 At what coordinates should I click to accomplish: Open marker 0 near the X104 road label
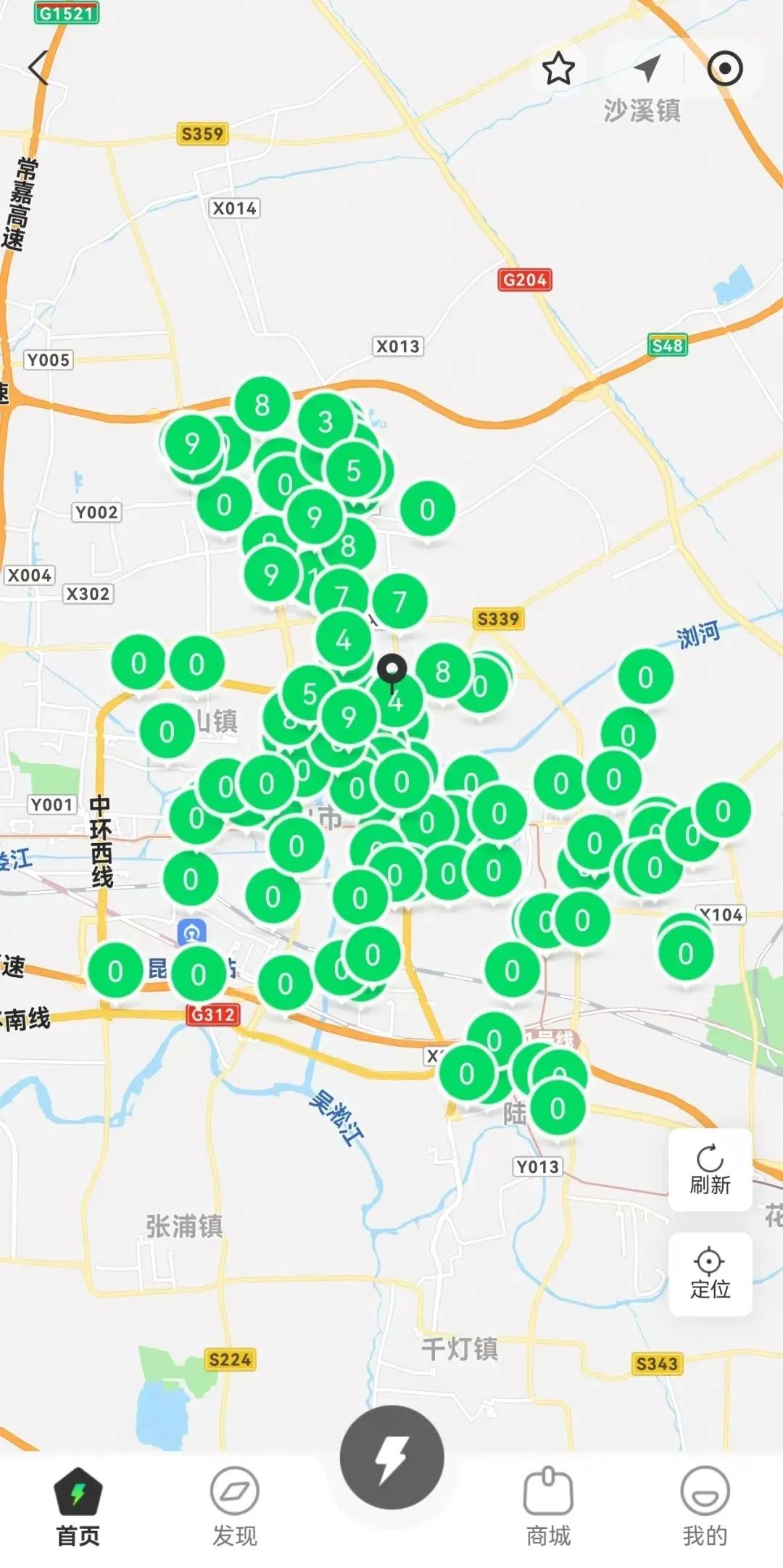coord(685,953)
